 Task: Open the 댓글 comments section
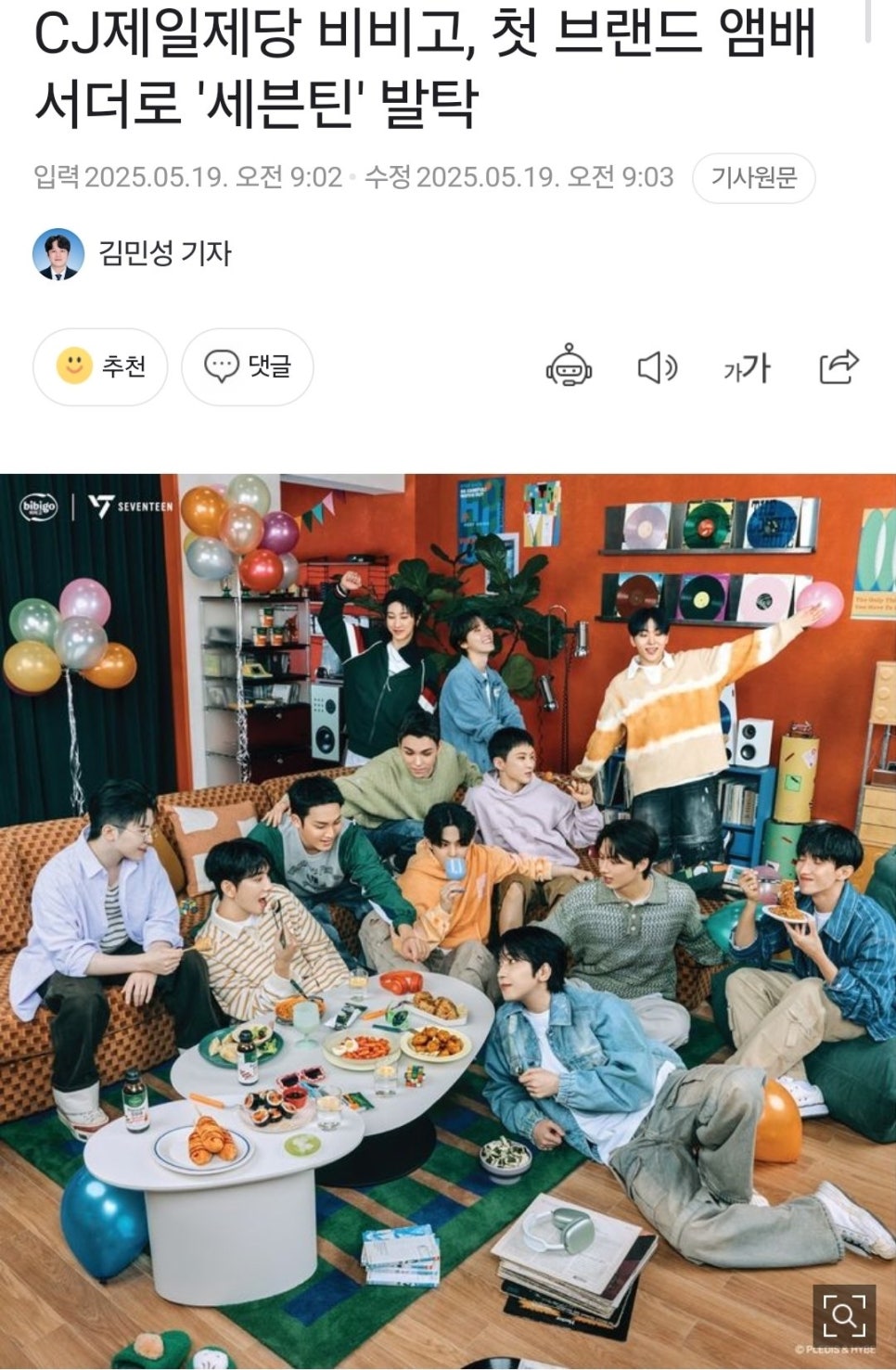pos(248,367)
